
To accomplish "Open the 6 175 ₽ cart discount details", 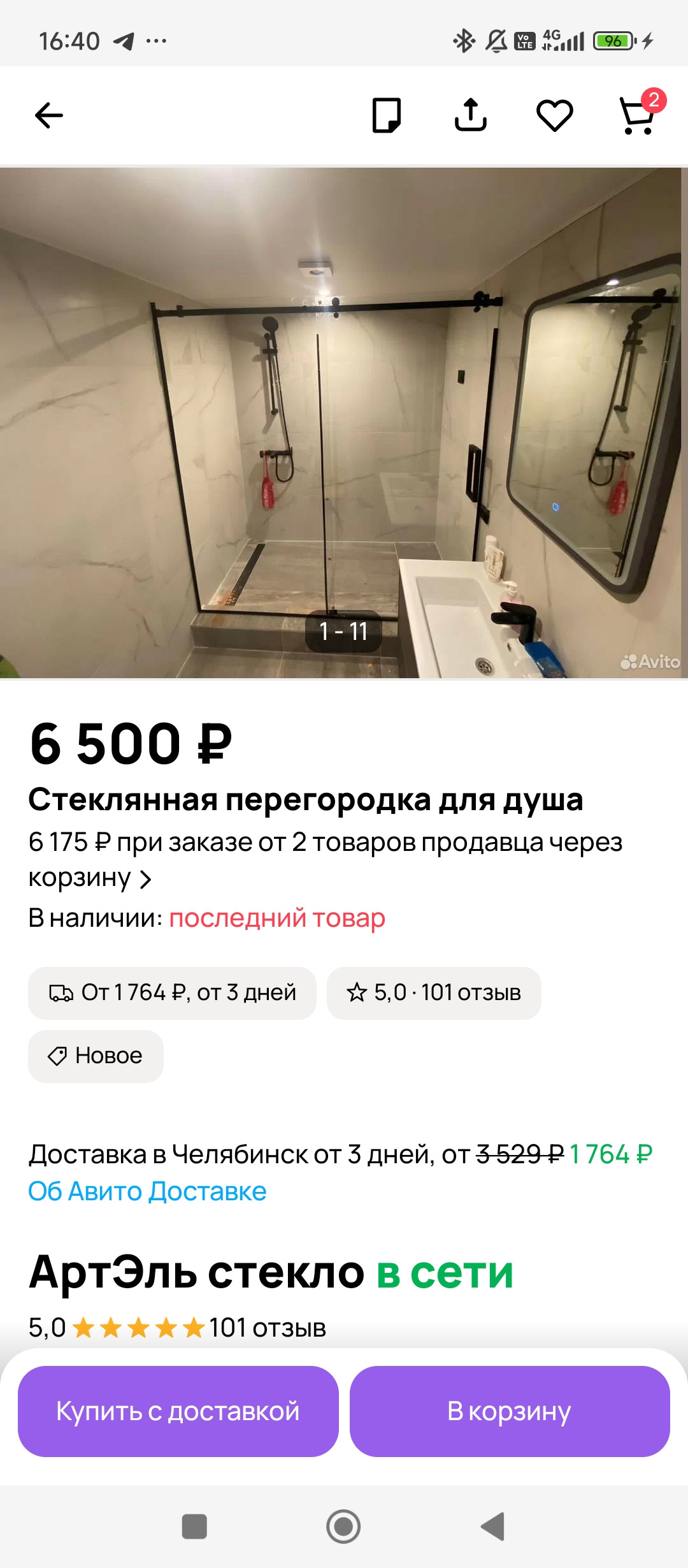I will (x=325, y=859).
